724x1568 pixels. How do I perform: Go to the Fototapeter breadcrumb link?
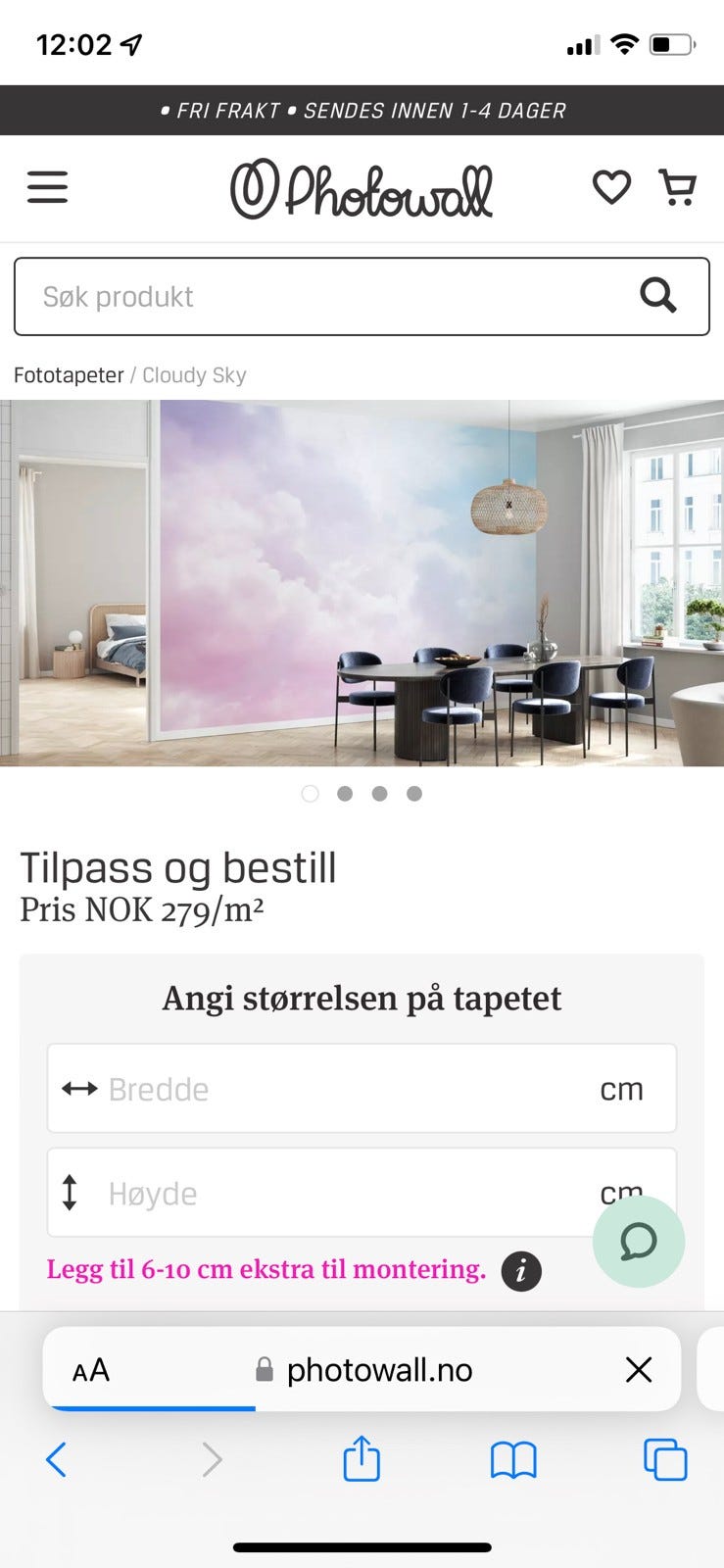coord(68,374)
